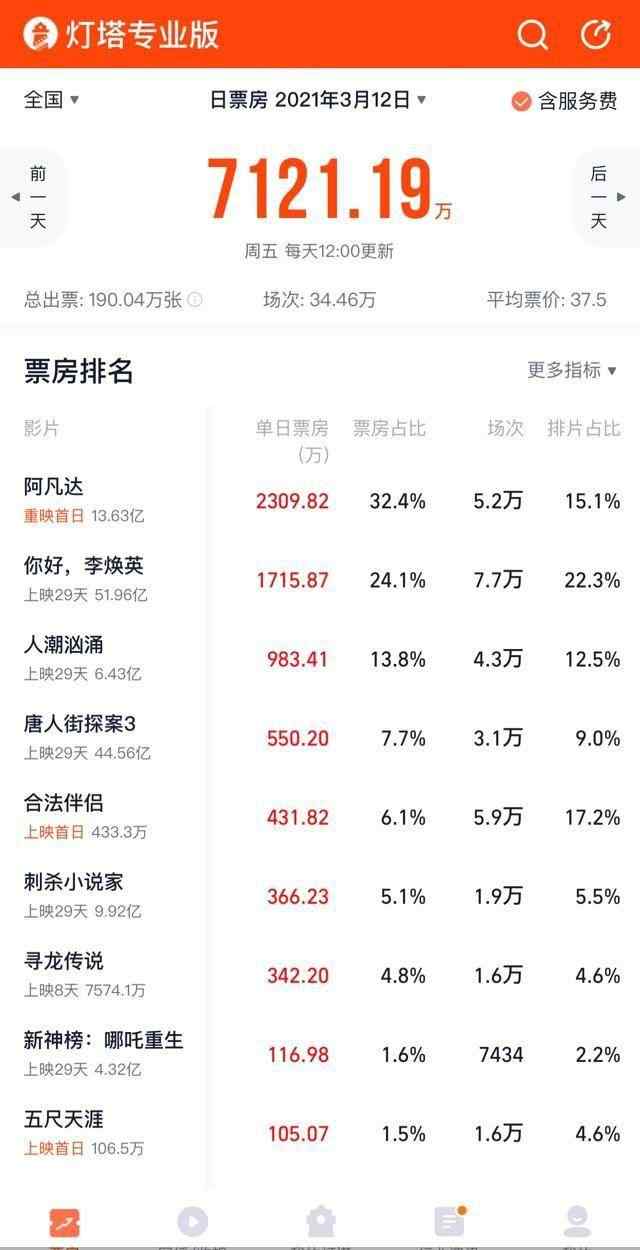The width and height of the screenshot is (640, 1250).
Task: Switch to the video play bottom tab
Action: tap(192, 1221)
